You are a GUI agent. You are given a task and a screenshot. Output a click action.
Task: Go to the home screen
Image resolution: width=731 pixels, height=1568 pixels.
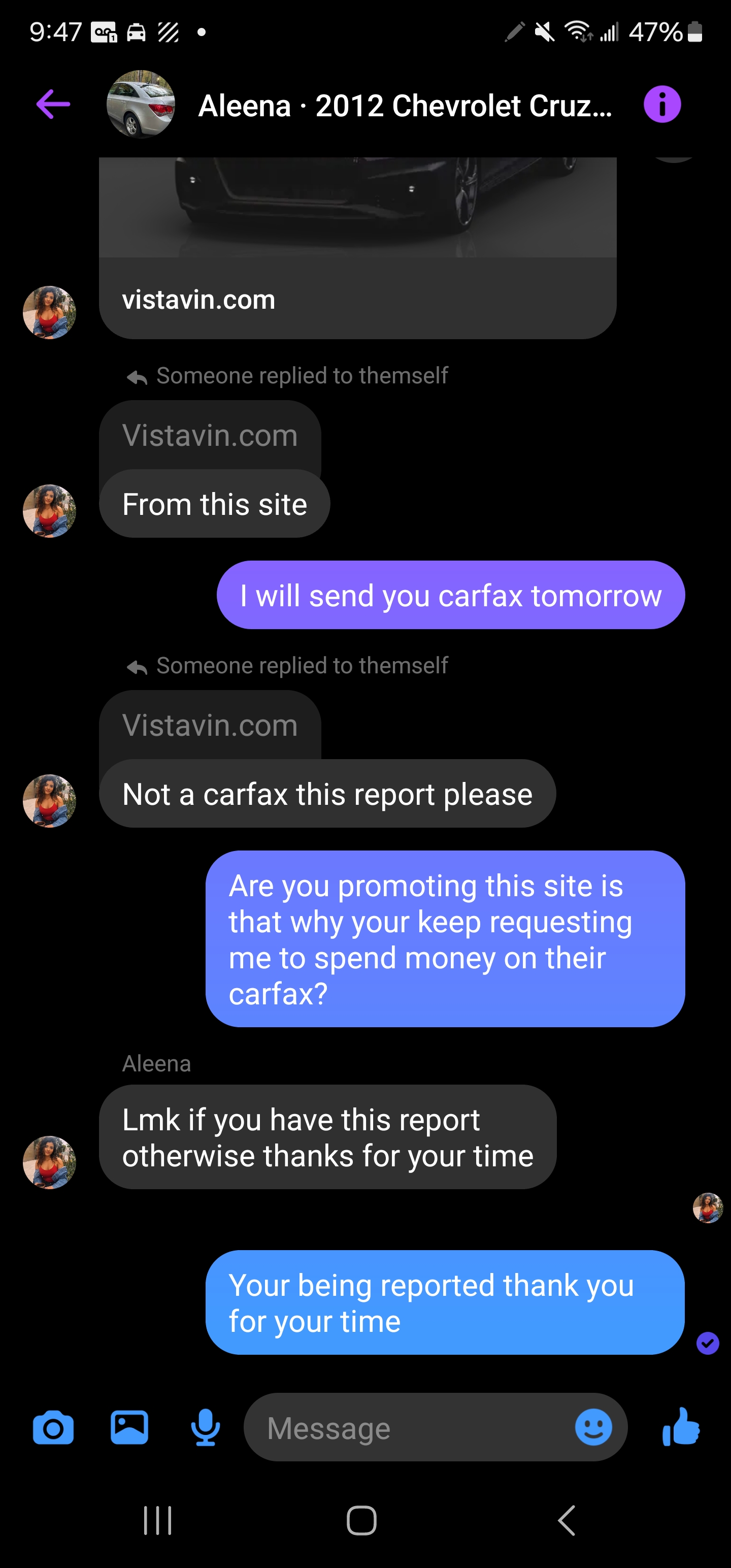point(361,1520)
